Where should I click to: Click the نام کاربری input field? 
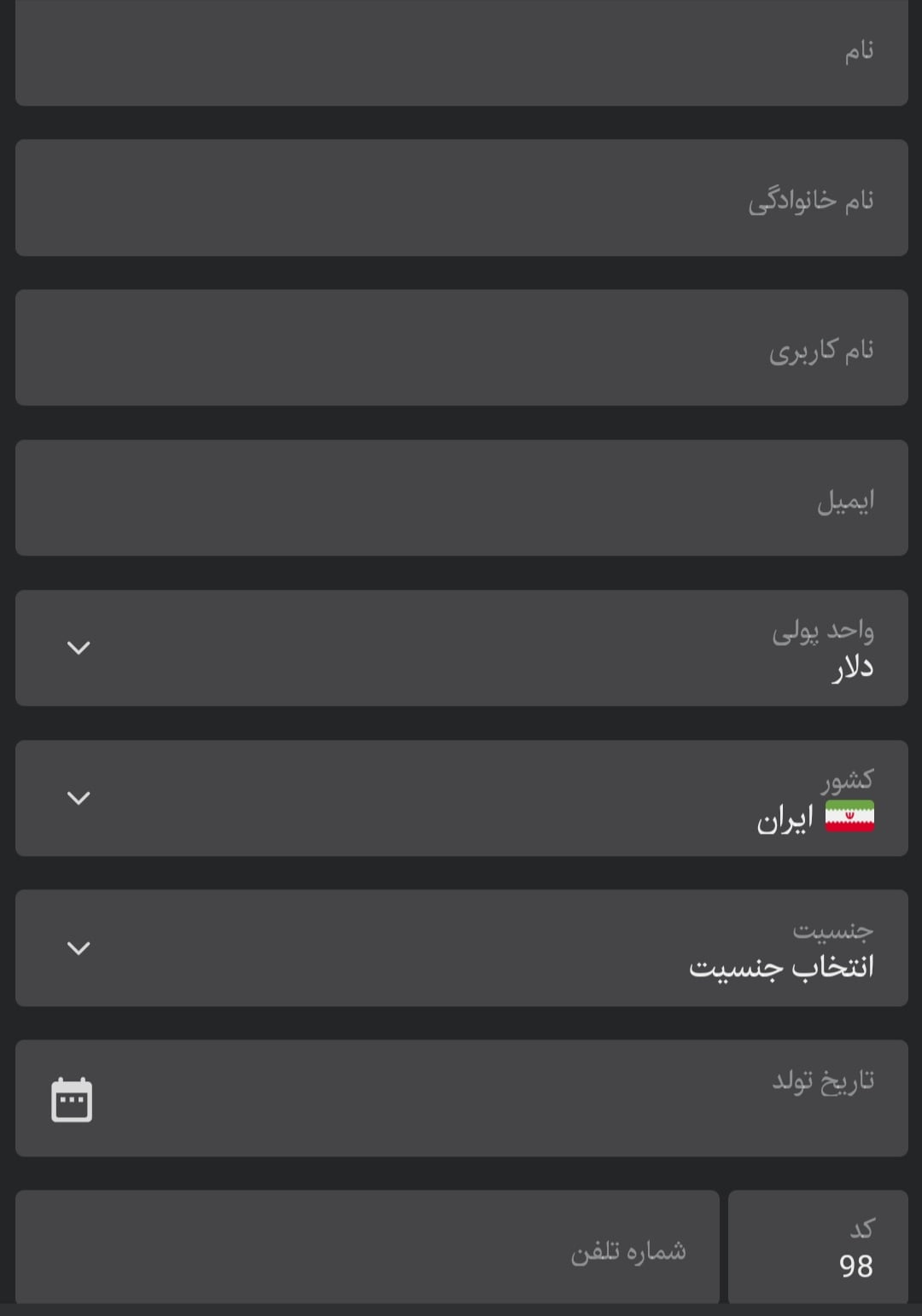pos(461,347)
